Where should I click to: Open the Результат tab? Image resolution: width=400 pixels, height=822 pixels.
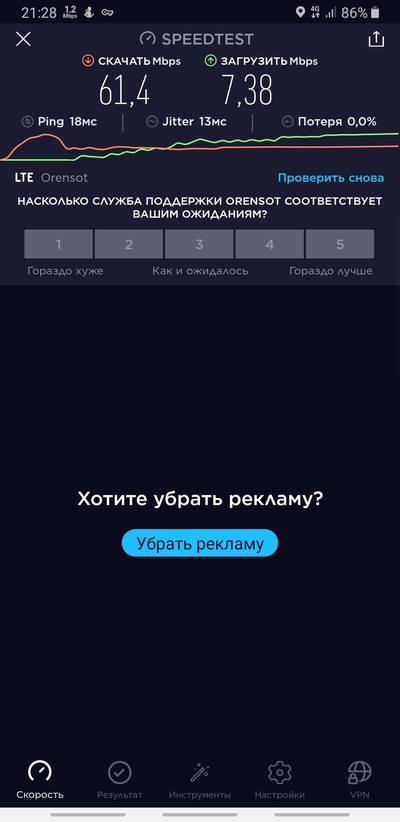(x=120, y=780)
